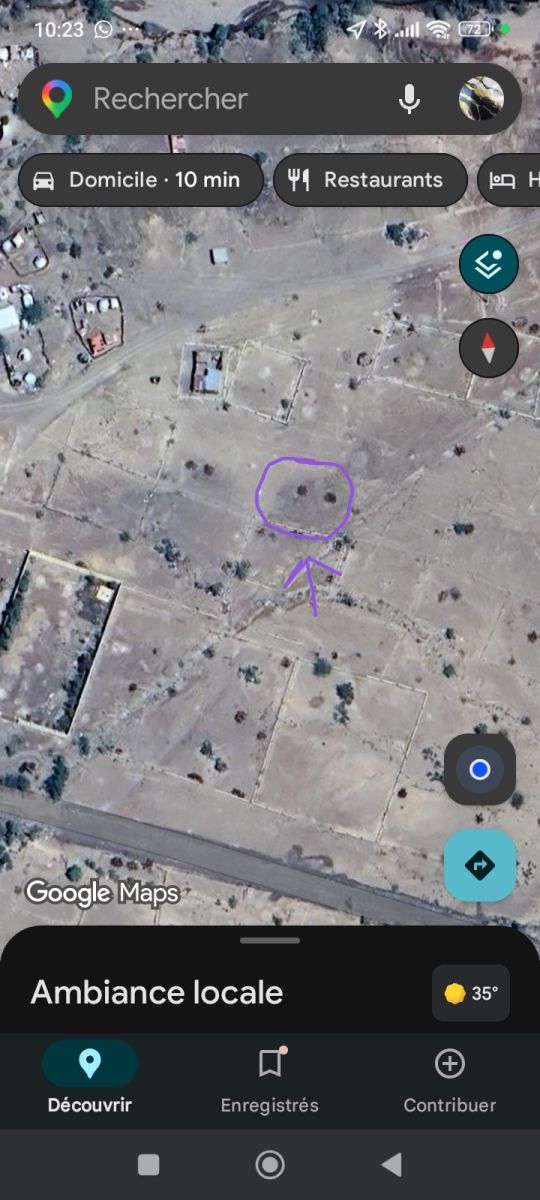The height and width of the screenshot is (1200, 540).
Task: Go to the home screen
Action: point(270,1164)
